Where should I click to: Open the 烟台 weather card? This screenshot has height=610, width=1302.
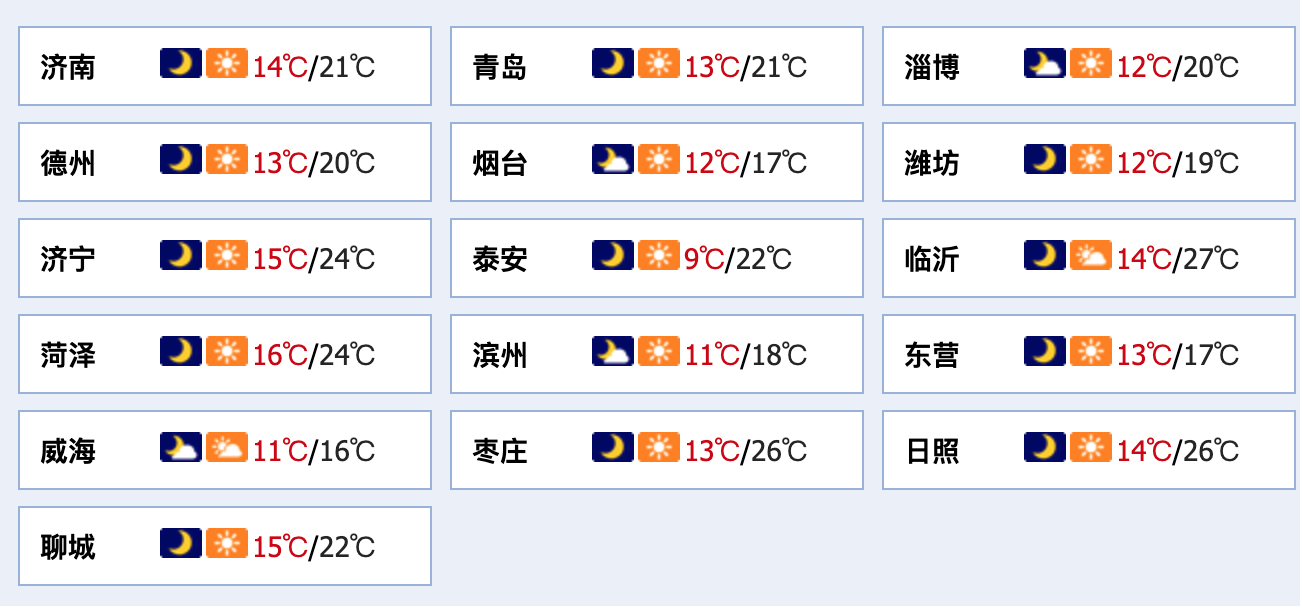(657, 162)
